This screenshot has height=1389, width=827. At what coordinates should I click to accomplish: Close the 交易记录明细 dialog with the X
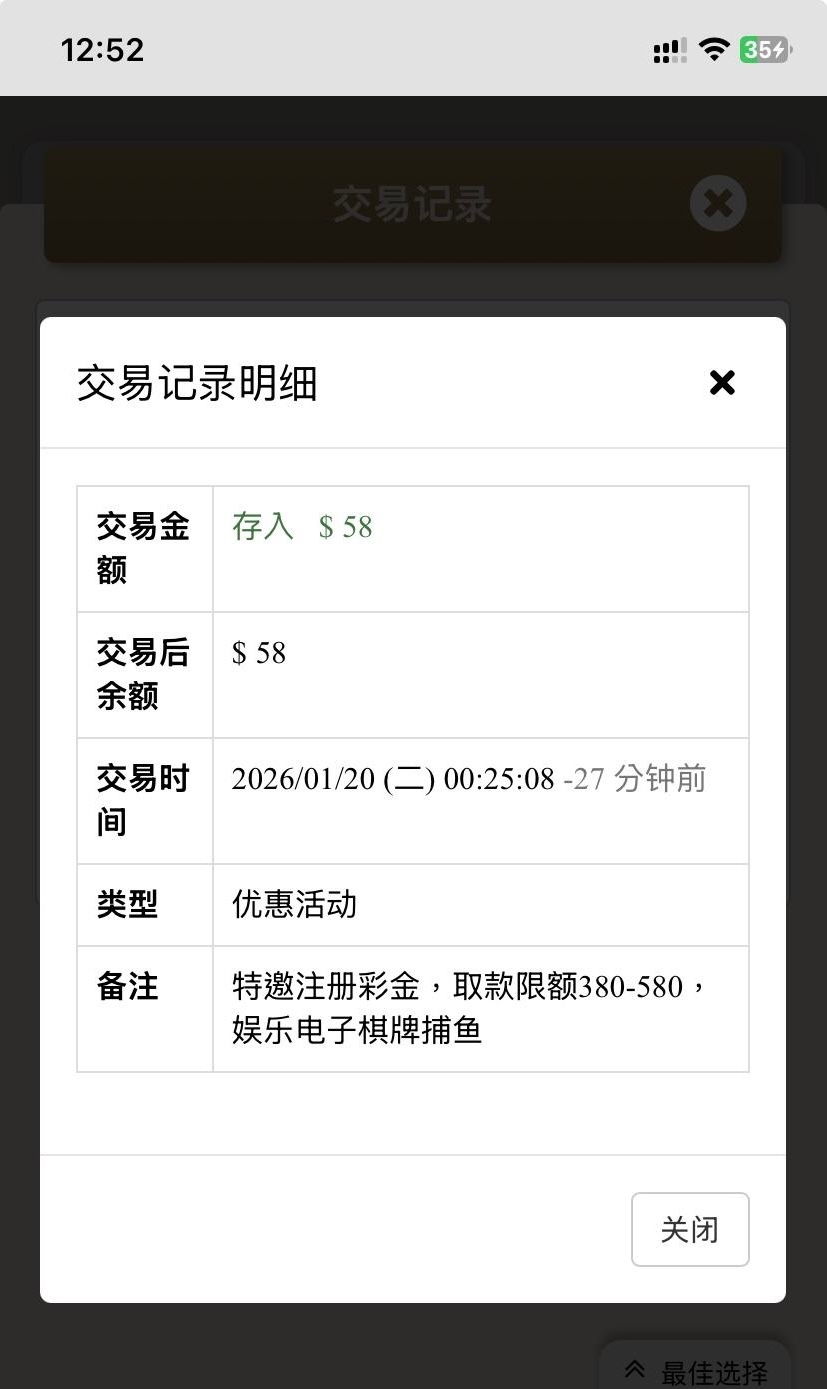722,383
